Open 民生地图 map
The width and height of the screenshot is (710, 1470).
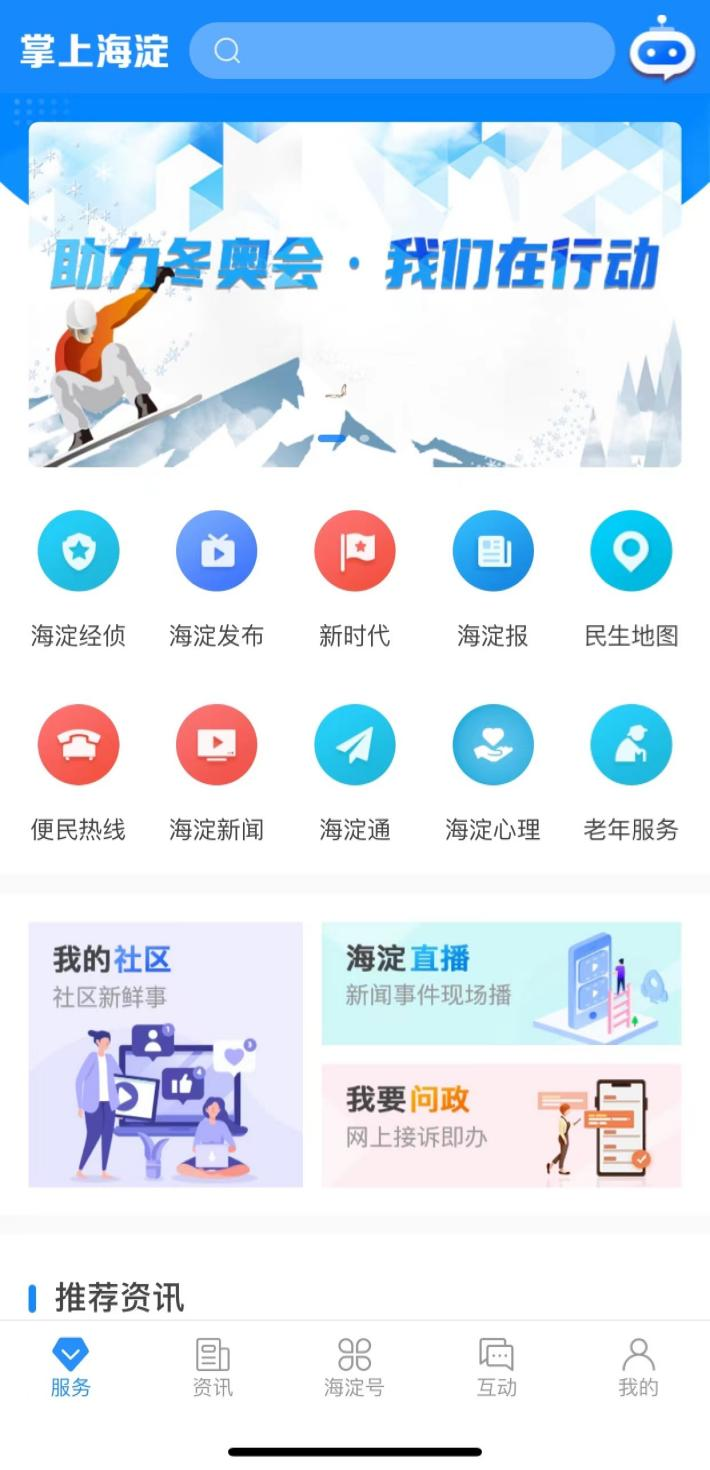pyautogui.click(x=630, y=551)
